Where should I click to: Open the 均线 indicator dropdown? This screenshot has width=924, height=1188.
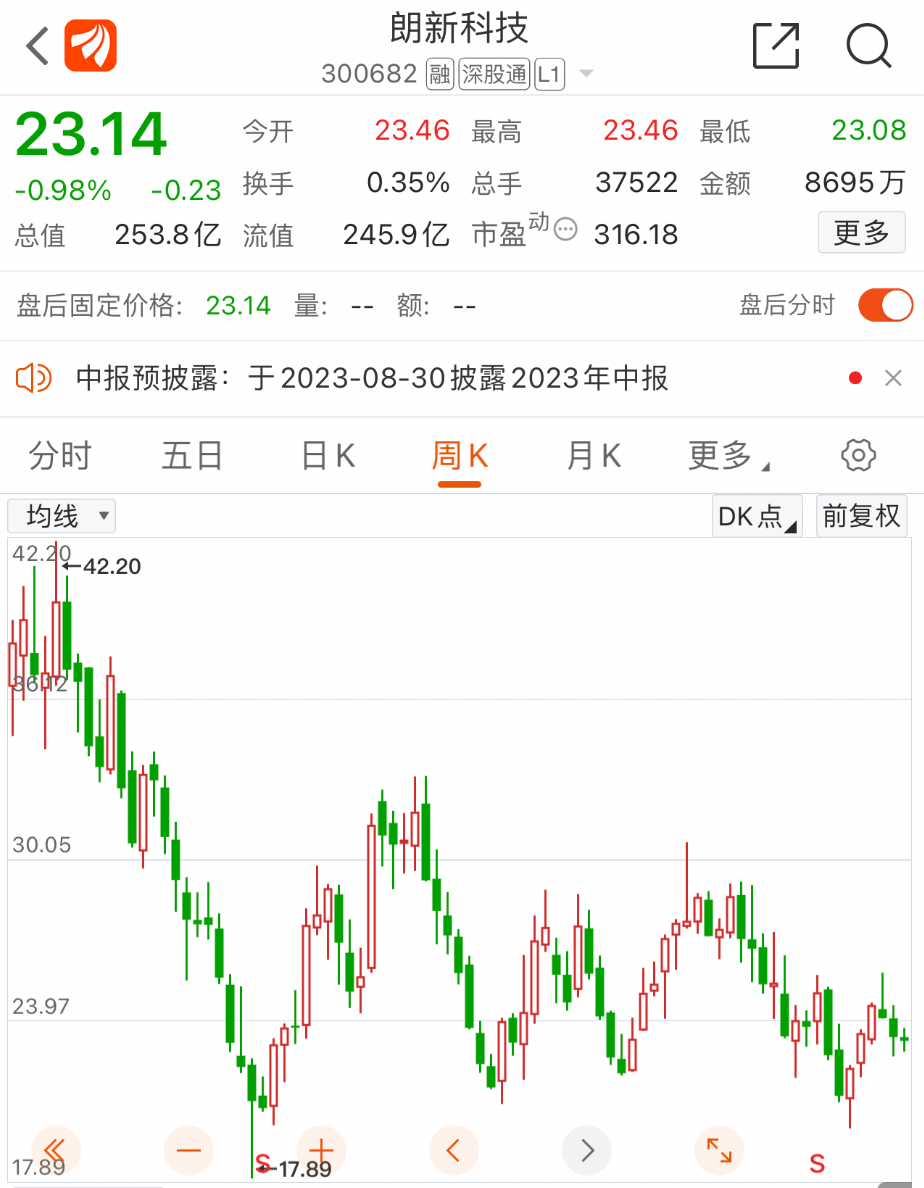click(x=62, y=516)
